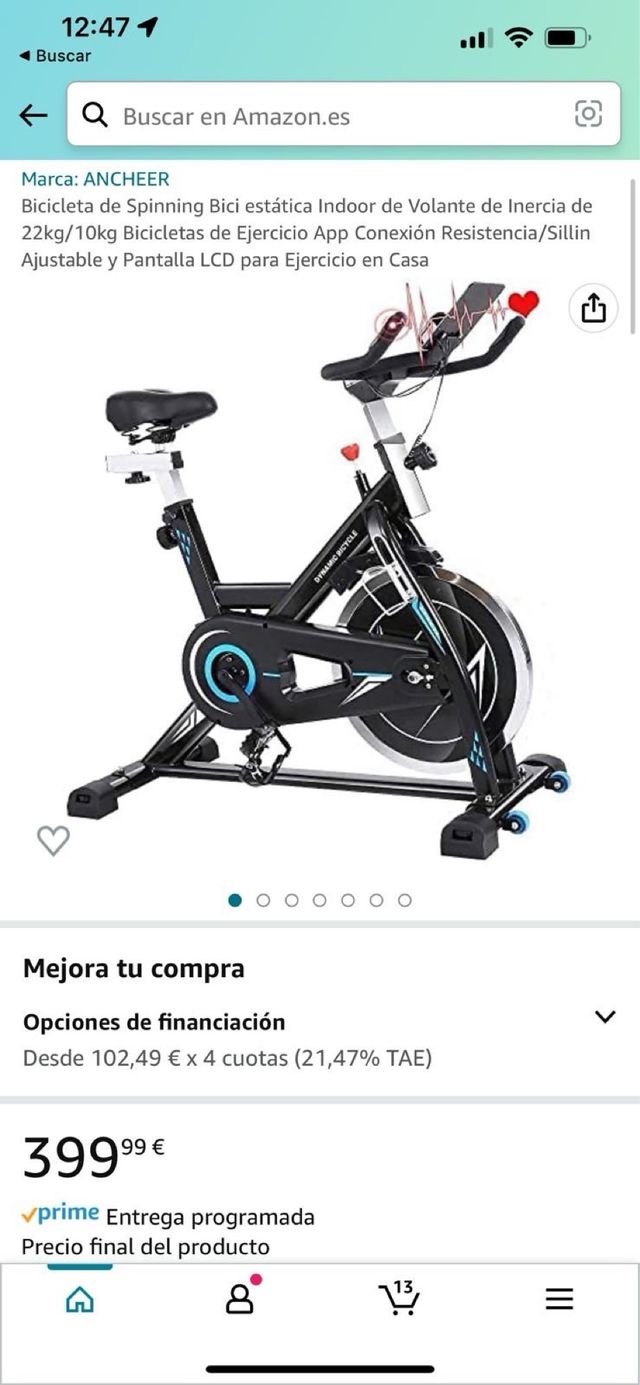Open the account profile tab
The width and height of the screenshot is (640, 1385).
(240, 1298)
